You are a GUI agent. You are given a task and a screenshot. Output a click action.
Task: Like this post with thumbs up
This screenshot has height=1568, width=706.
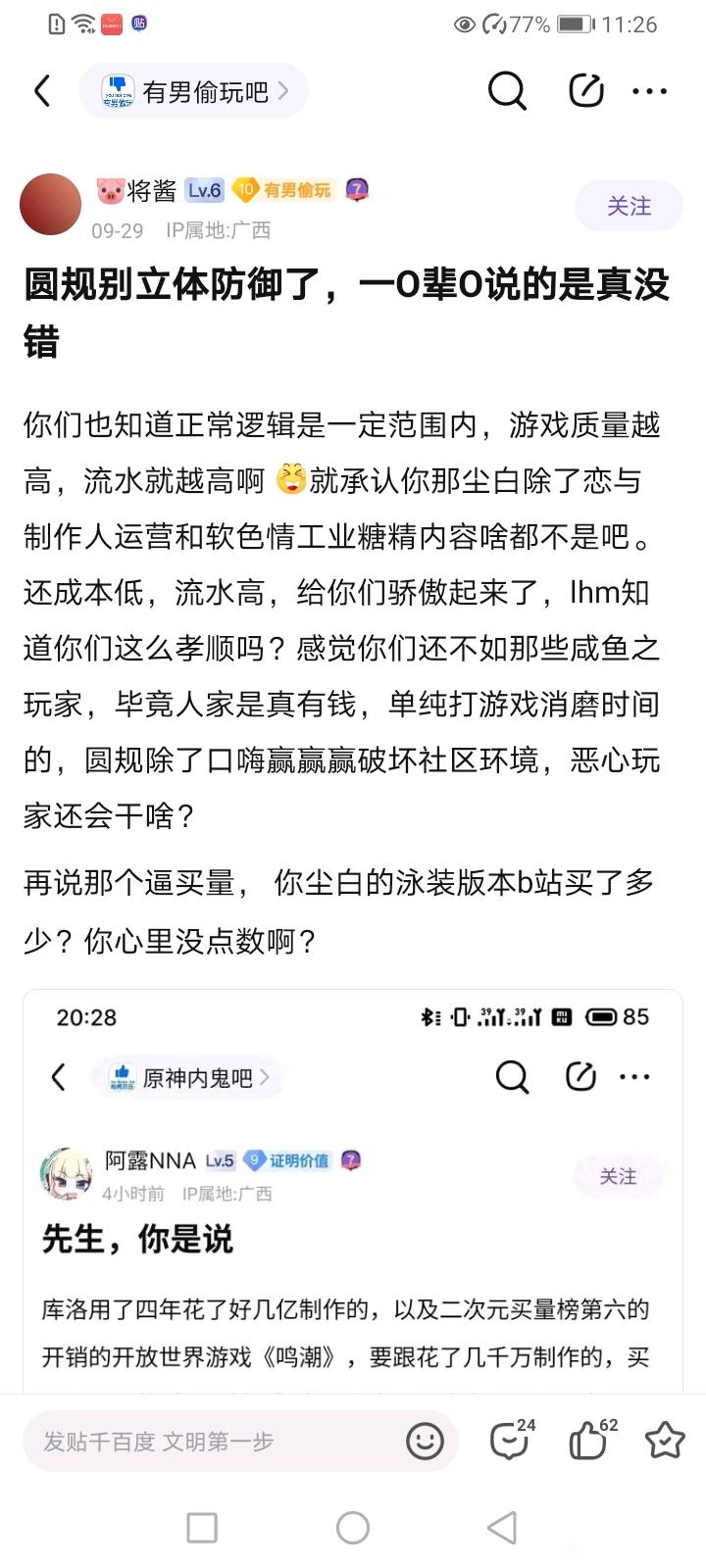[x=590, y=1441]
